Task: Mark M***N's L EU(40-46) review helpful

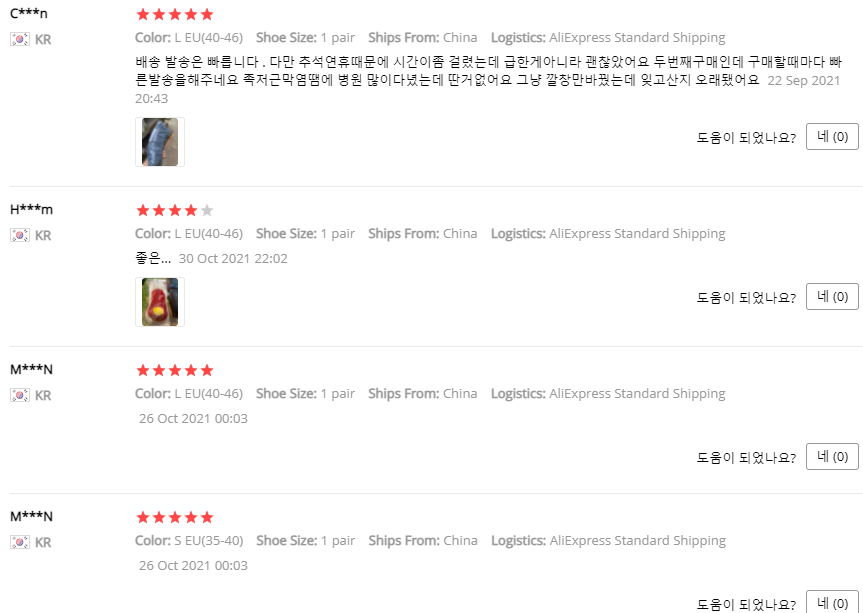Action: pyautogui.click(x=831, y=457)
